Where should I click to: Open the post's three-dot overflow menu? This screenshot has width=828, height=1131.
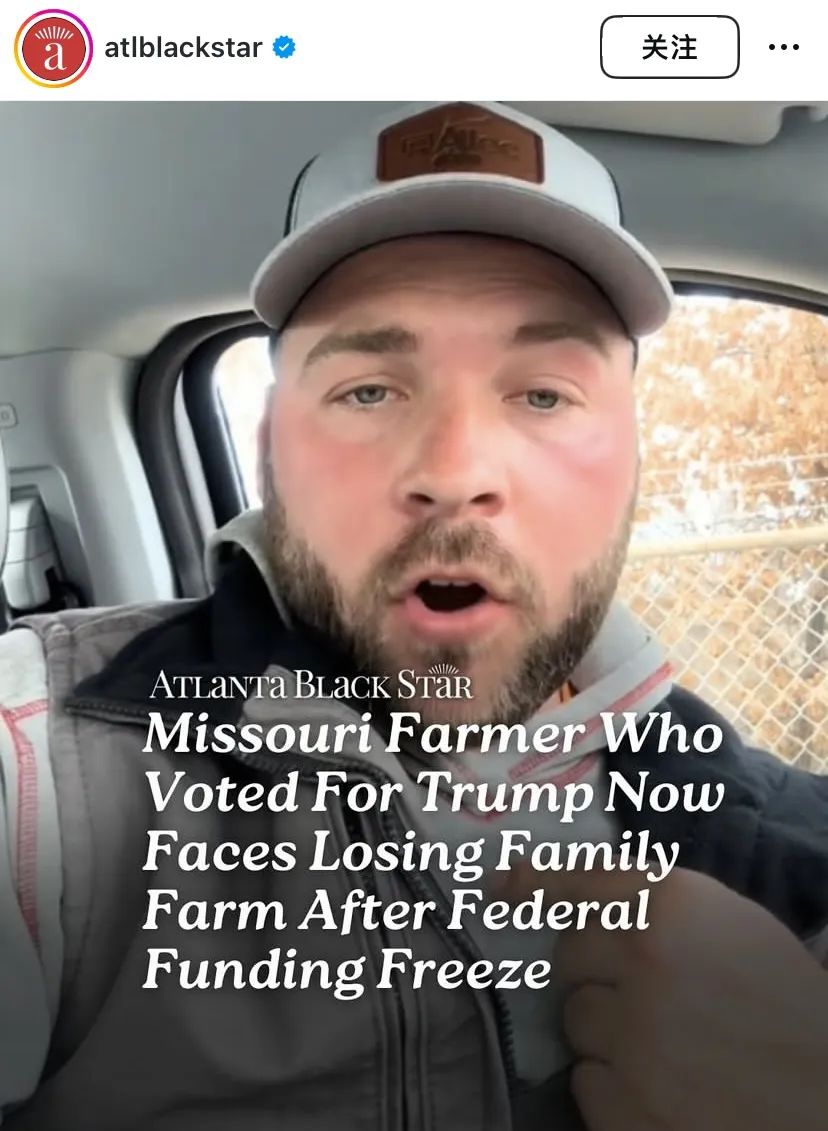(783, 48)
